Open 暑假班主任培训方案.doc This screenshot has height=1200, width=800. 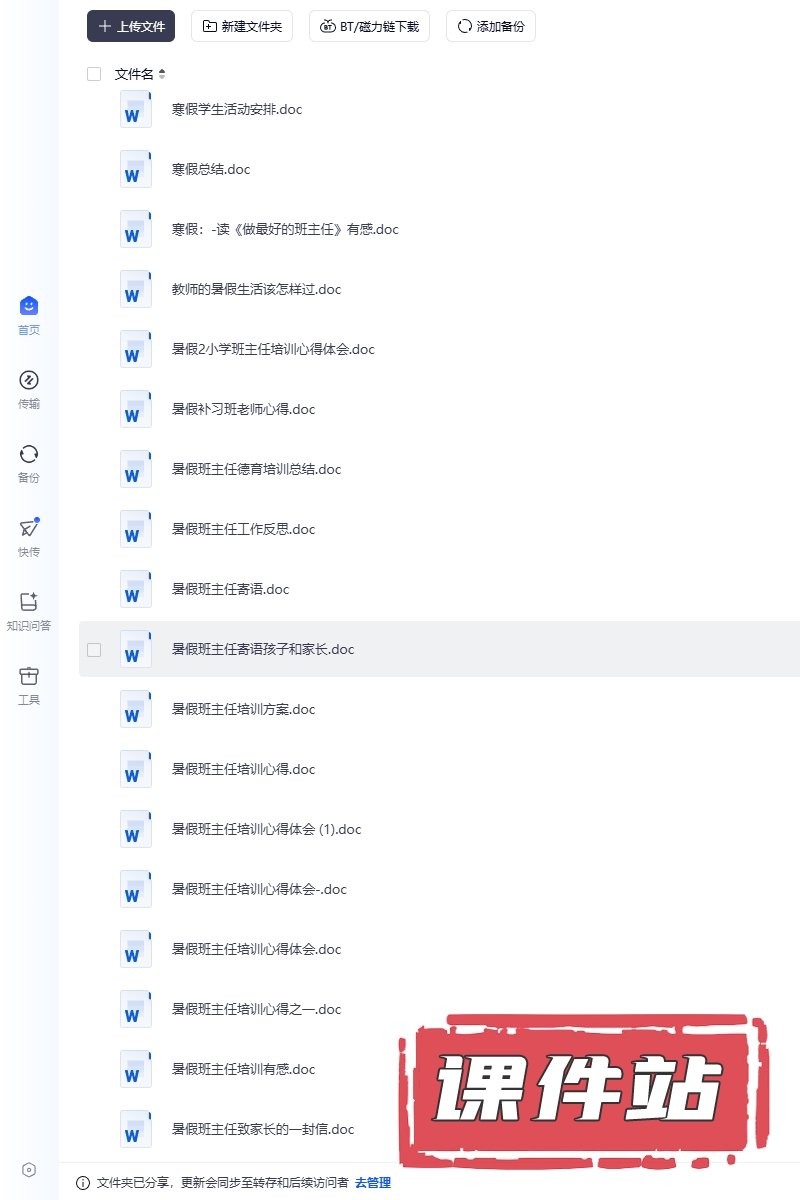[x=243, y=710]
